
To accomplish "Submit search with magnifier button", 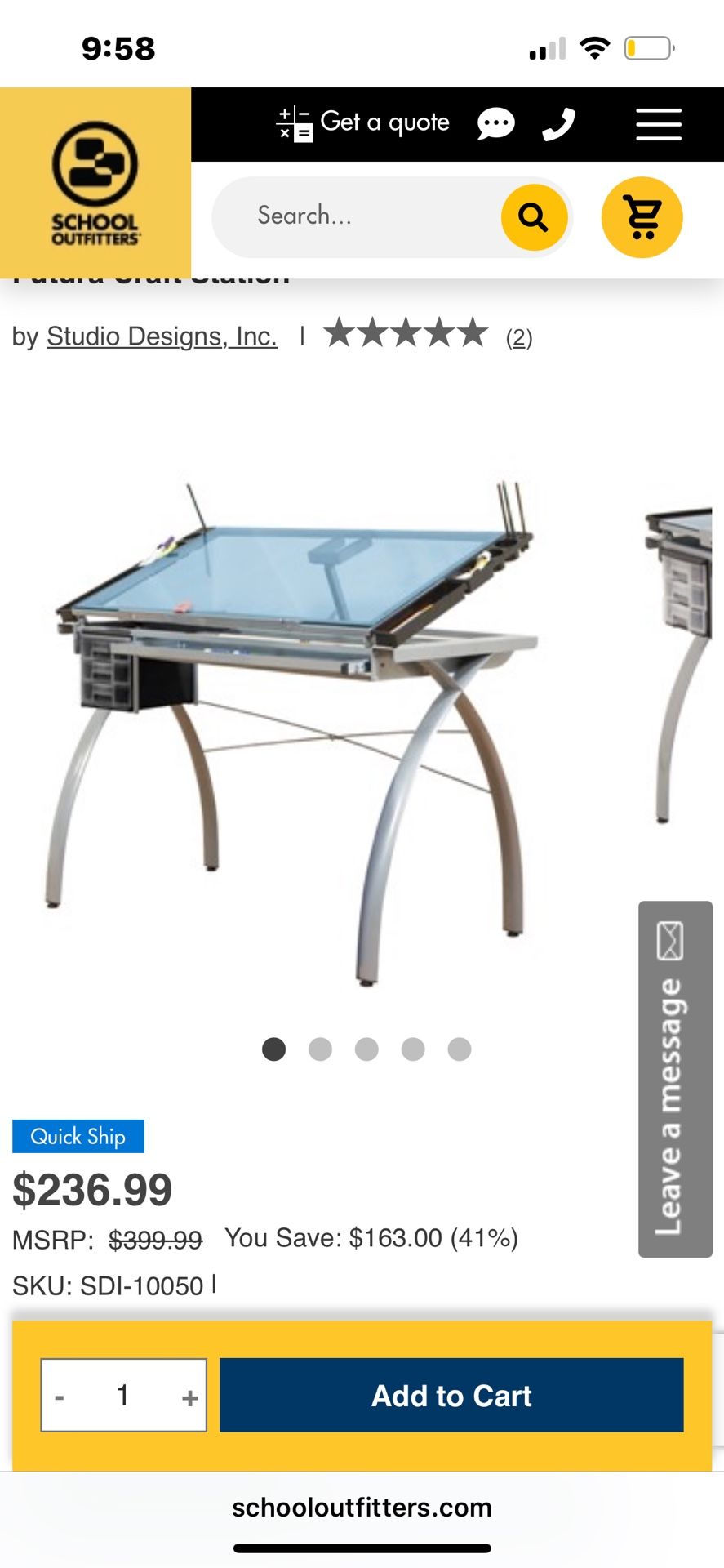I will point(534,217).
